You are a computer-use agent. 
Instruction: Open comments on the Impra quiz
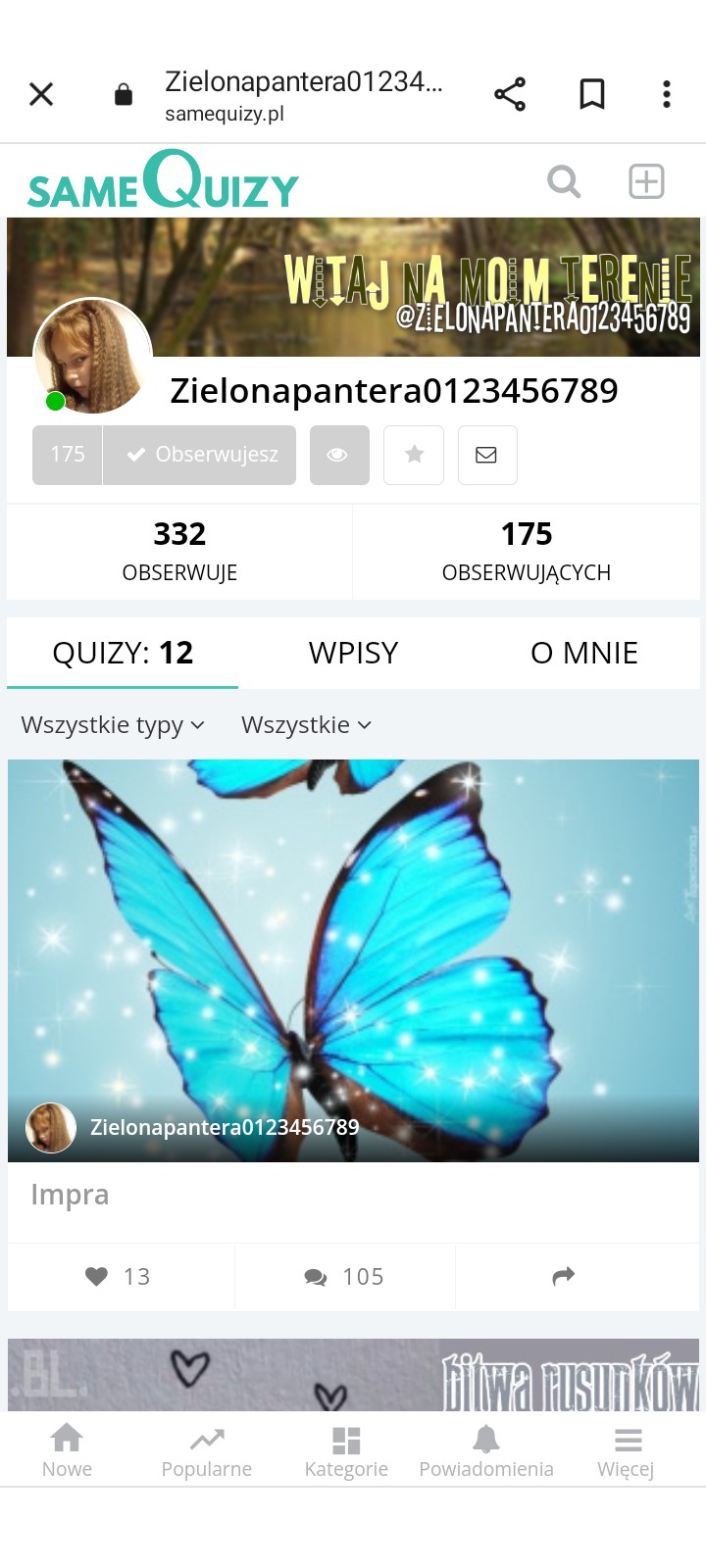point(344,1276)
